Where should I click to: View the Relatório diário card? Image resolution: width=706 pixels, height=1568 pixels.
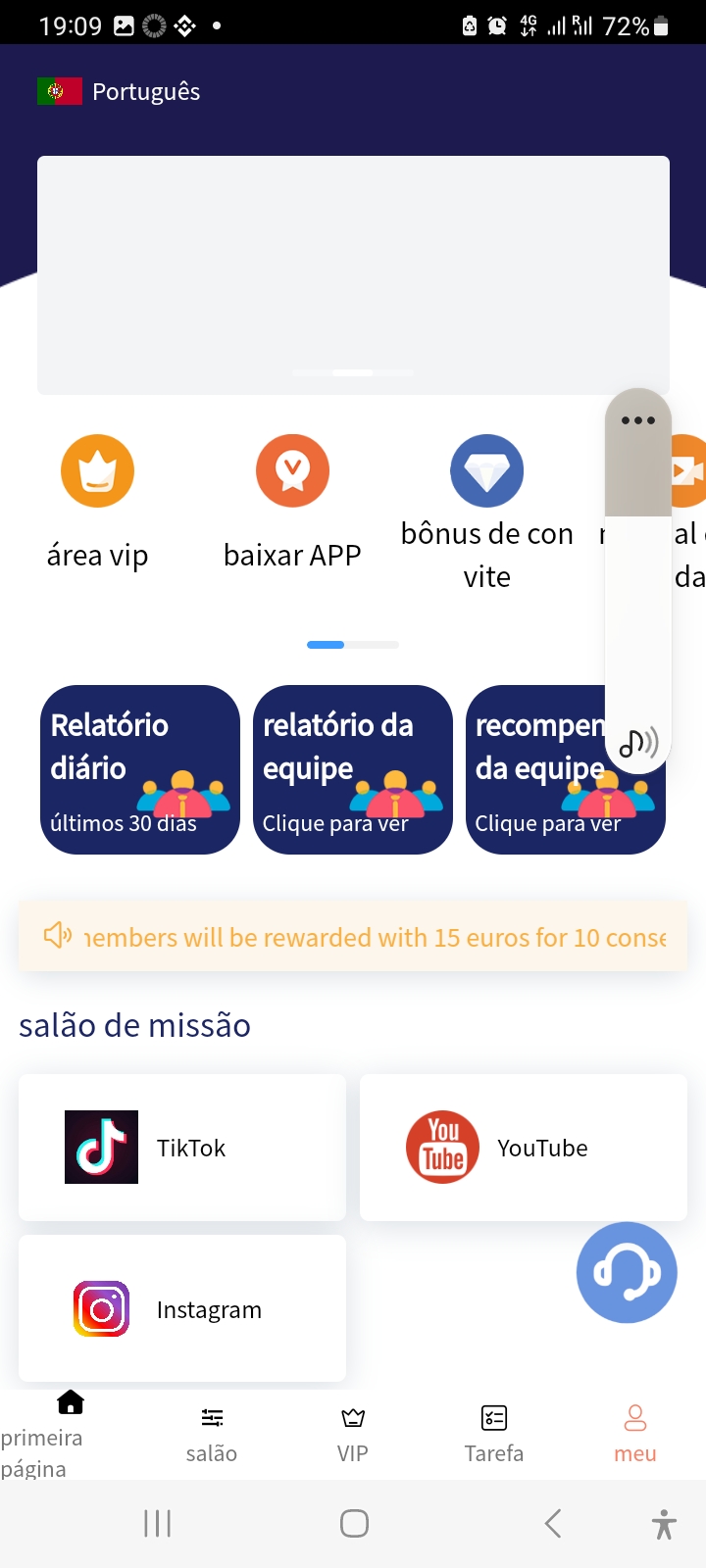[x=139, y=769]
